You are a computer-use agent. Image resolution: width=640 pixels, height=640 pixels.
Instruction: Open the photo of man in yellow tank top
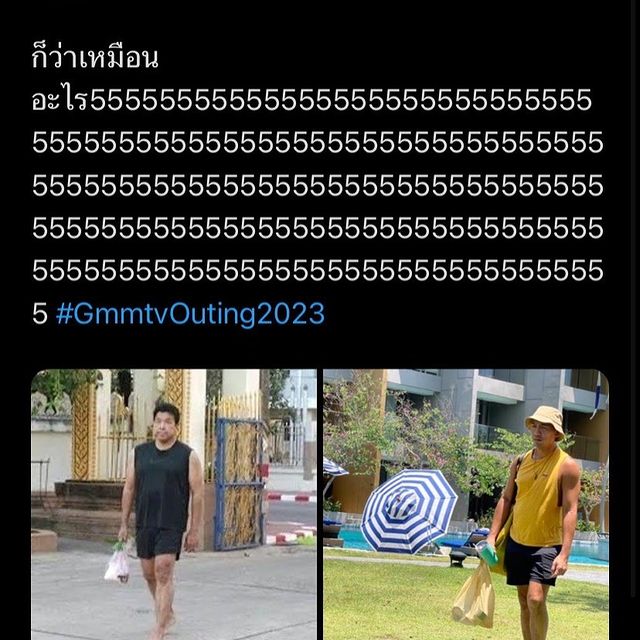coord(465,505)
